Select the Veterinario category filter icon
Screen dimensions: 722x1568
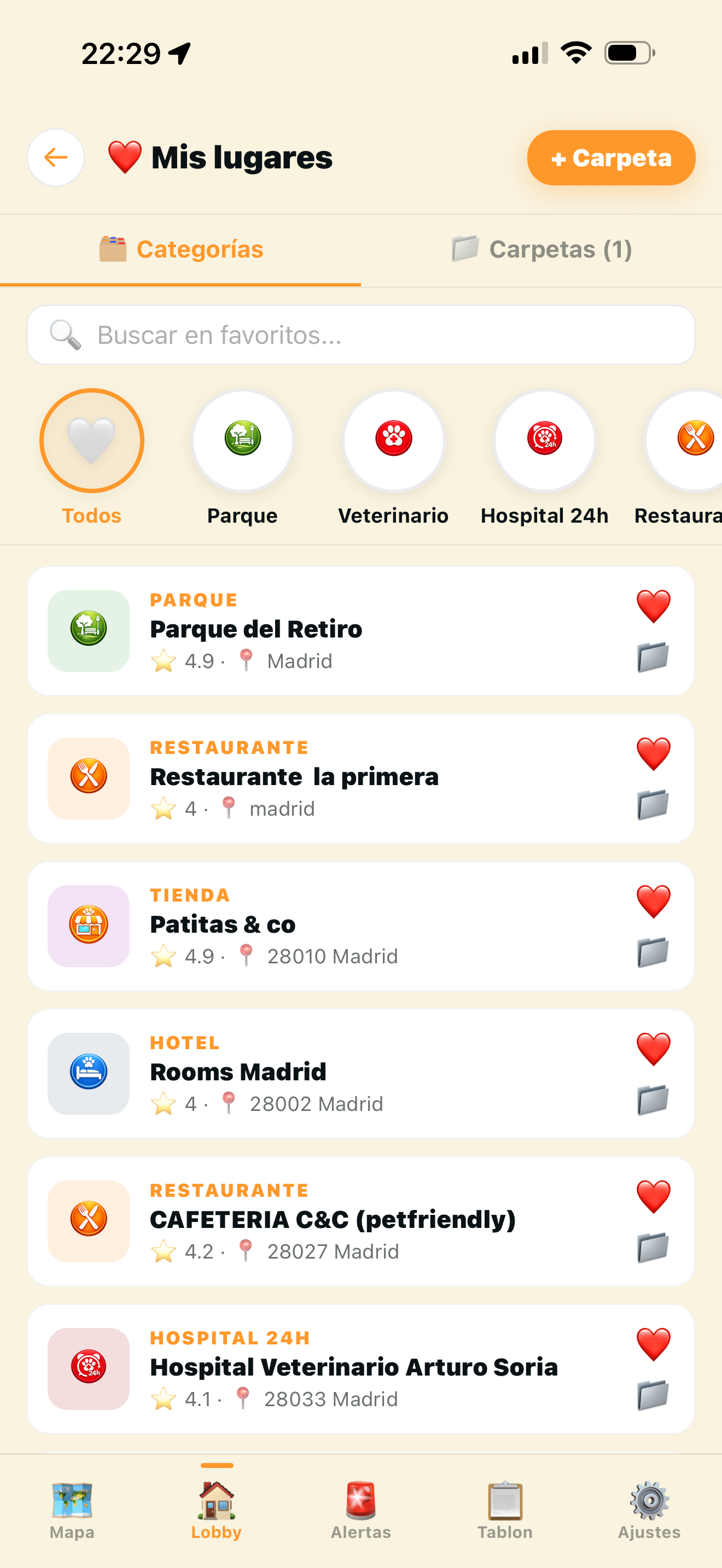[393, 441]
